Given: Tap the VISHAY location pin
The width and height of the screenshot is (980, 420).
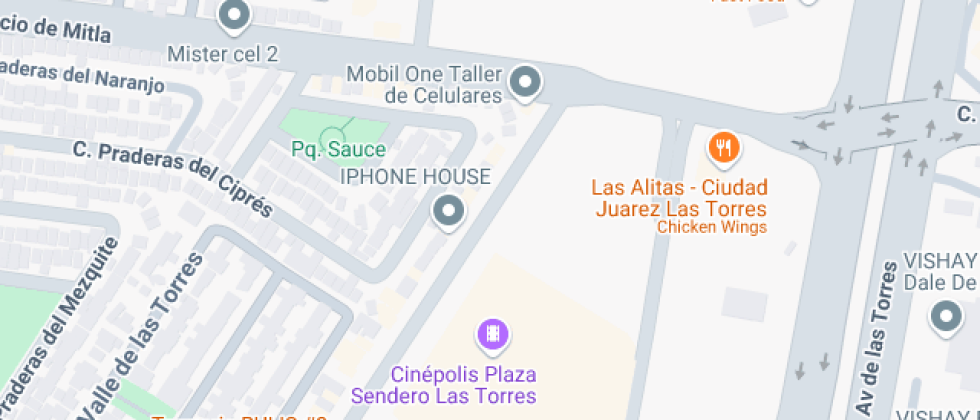Looking at the screenshot, I should [945, 318].
